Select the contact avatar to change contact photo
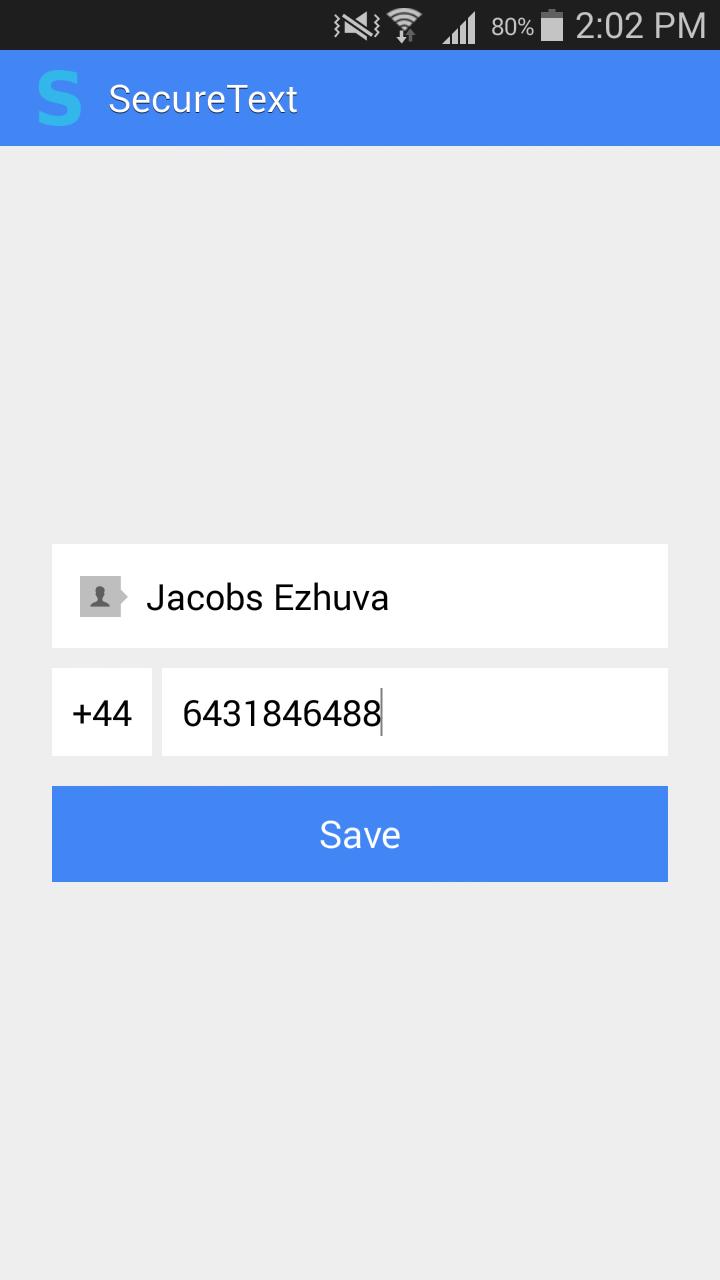 click(100, 596)
